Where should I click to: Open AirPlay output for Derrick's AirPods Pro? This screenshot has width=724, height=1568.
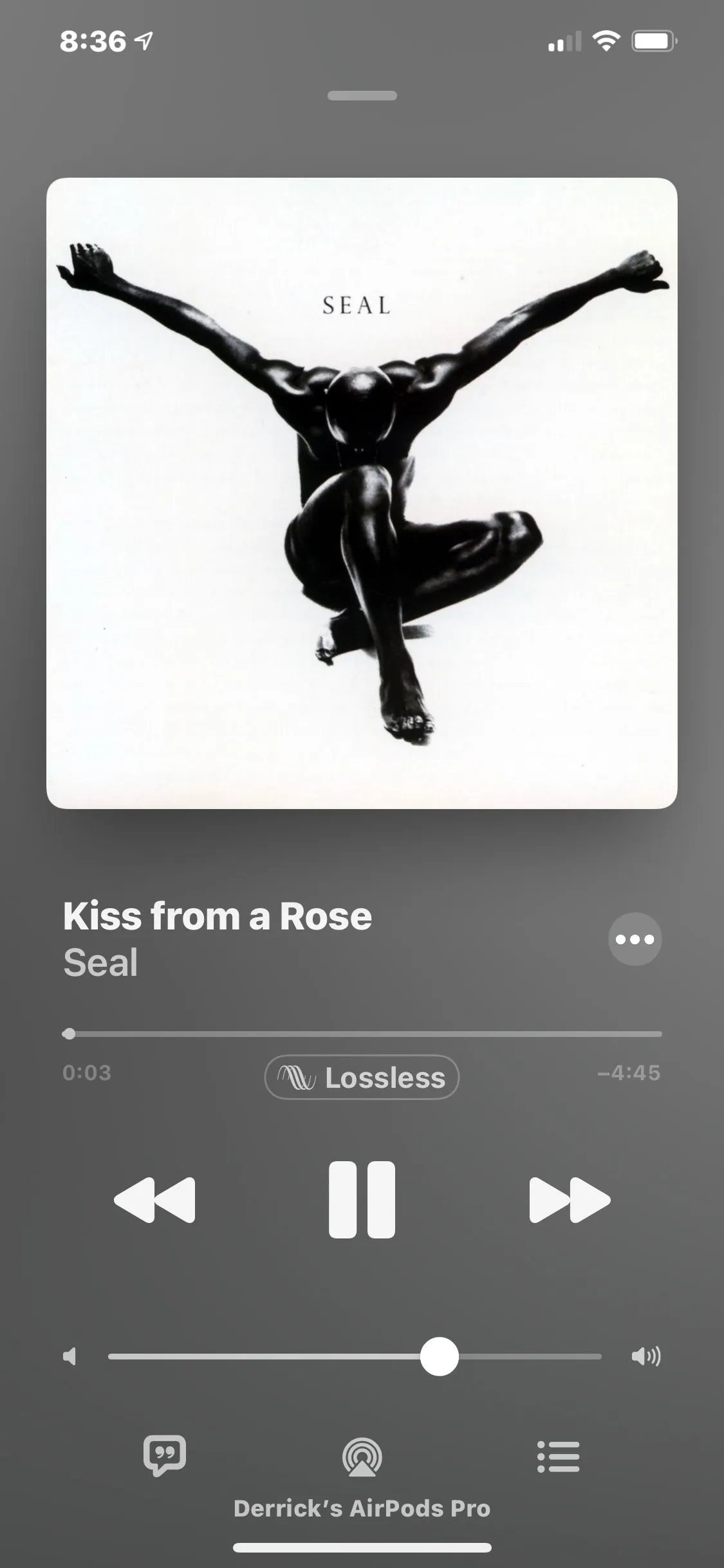tap(362, 1457)
